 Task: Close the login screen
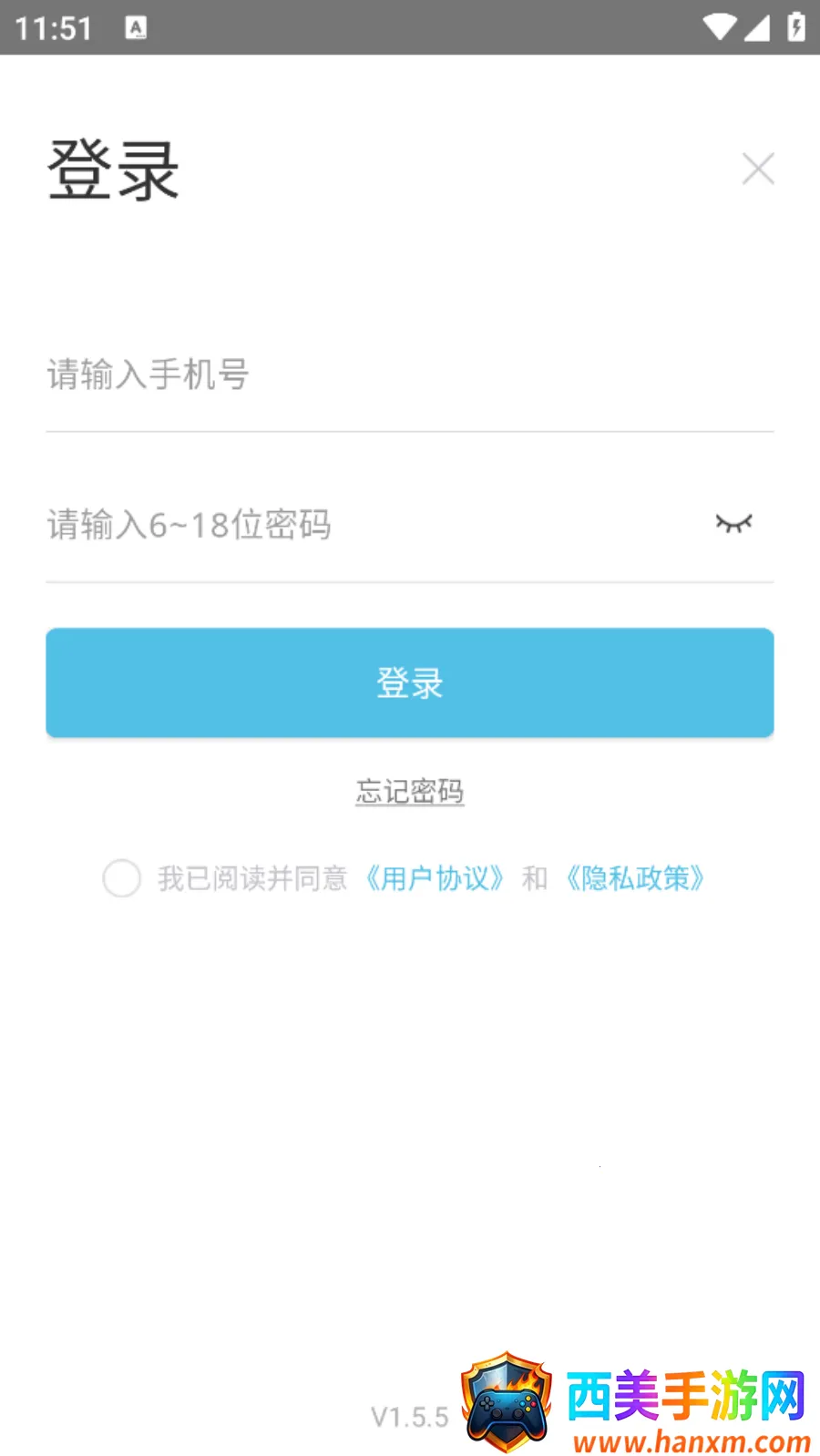pyautogui.click(x=757, y=169)
